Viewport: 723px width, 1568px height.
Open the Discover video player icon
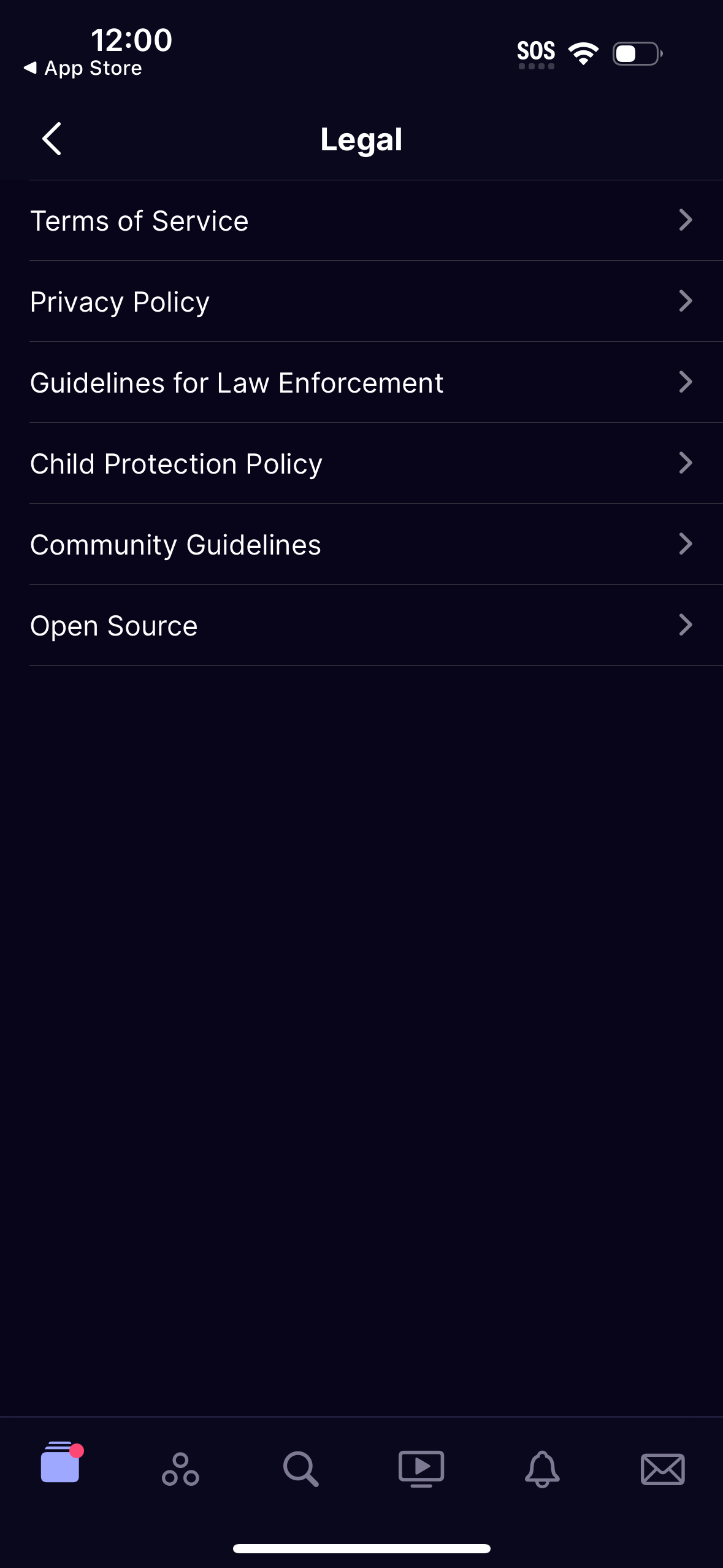421,1468
